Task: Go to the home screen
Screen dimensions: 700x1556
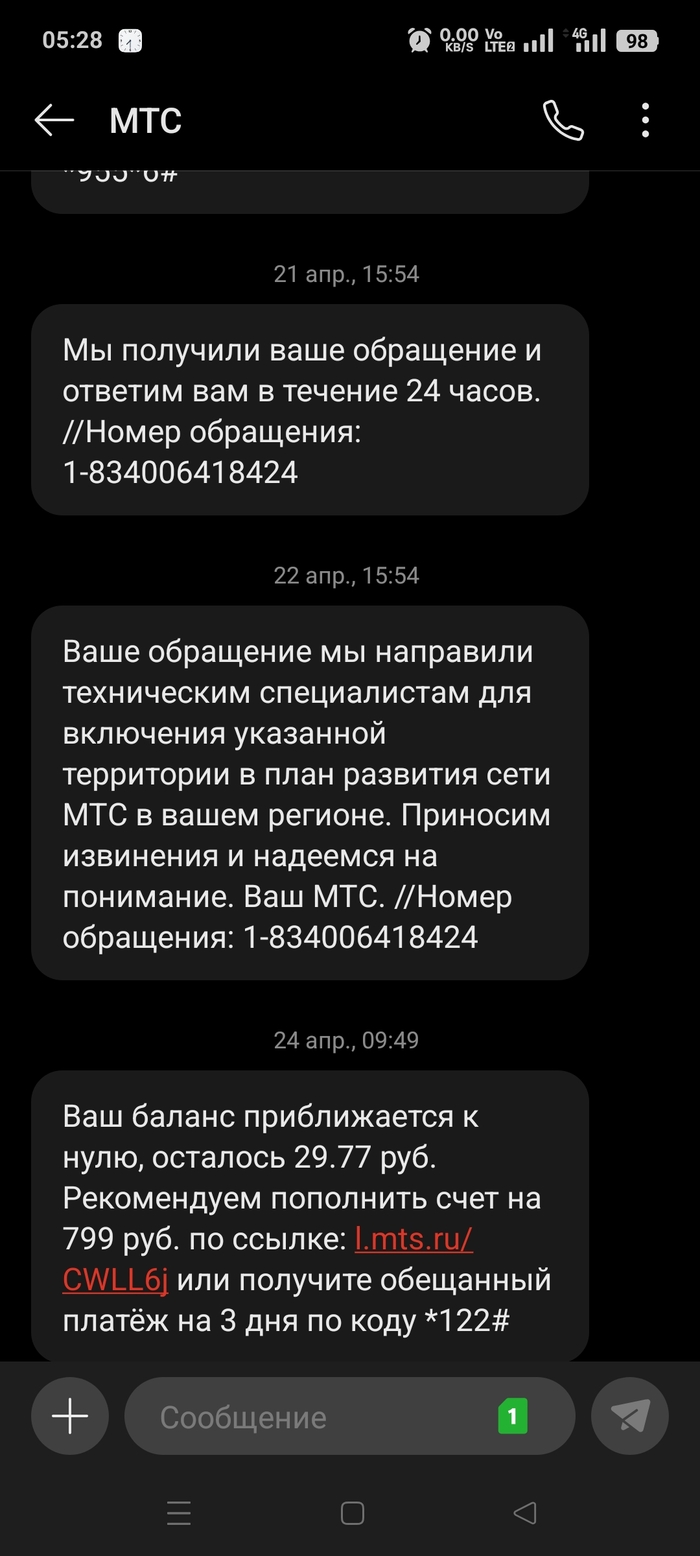Action: (x=352, y=1513)
